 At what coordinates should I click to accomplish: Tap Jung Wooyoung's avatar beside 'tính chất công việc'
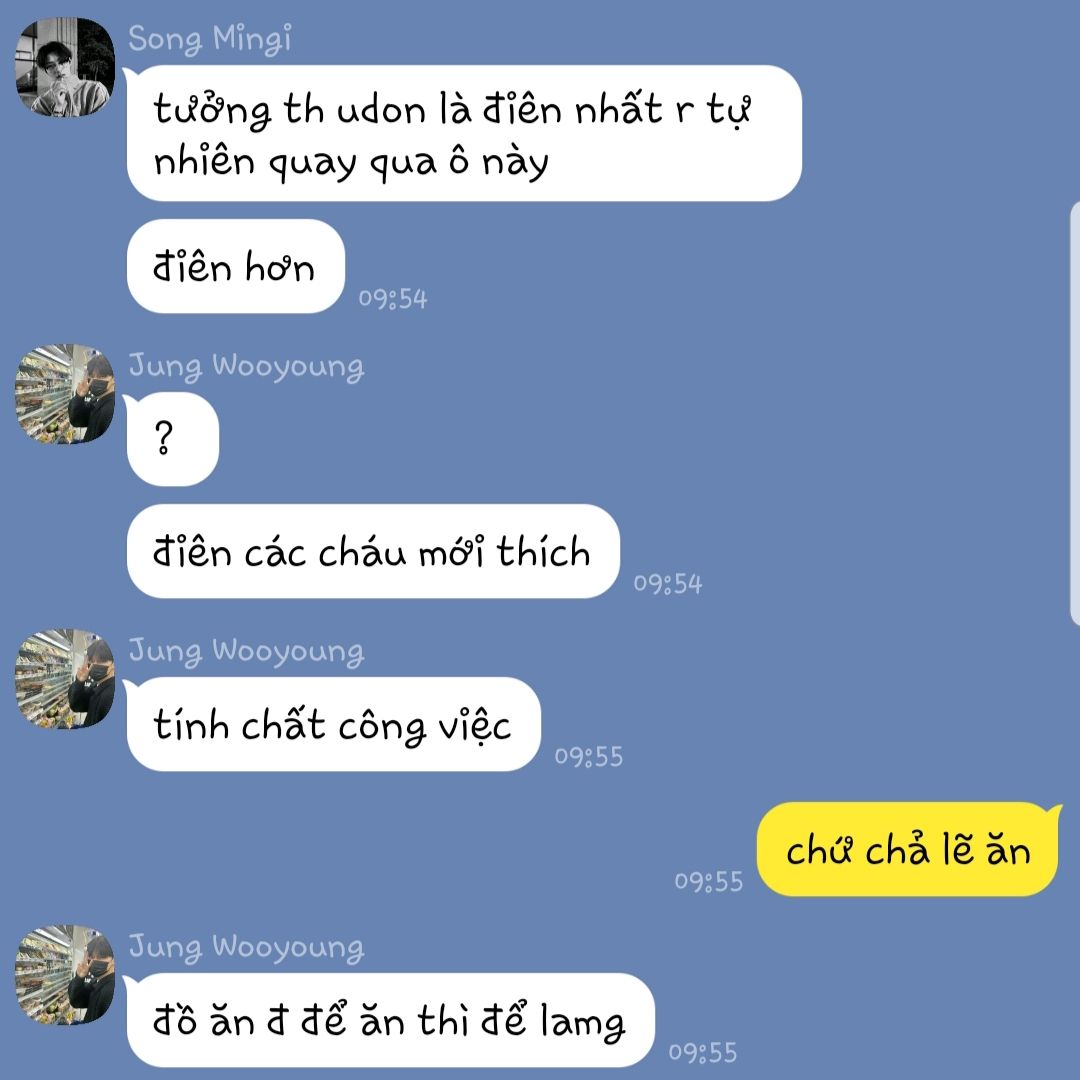(x=65, y=679)
